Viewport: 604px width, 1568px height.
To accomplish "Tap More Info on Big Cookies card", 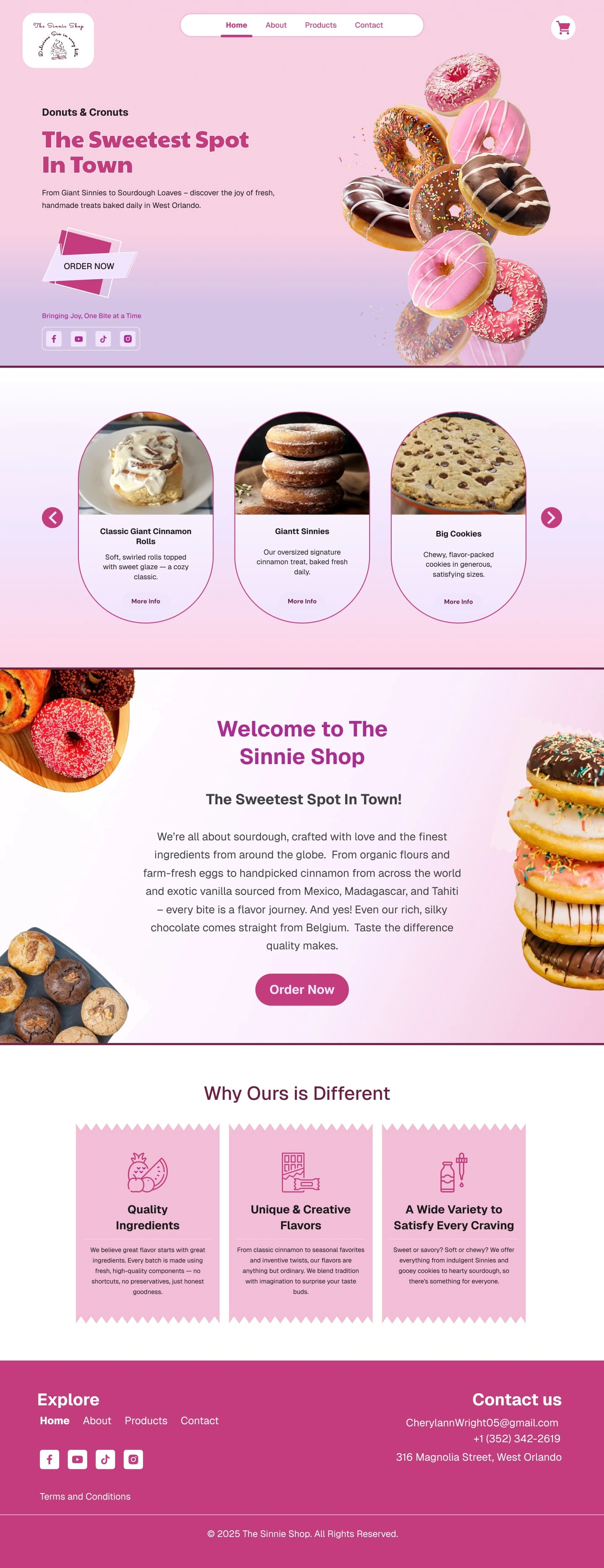I will (458, 601).
